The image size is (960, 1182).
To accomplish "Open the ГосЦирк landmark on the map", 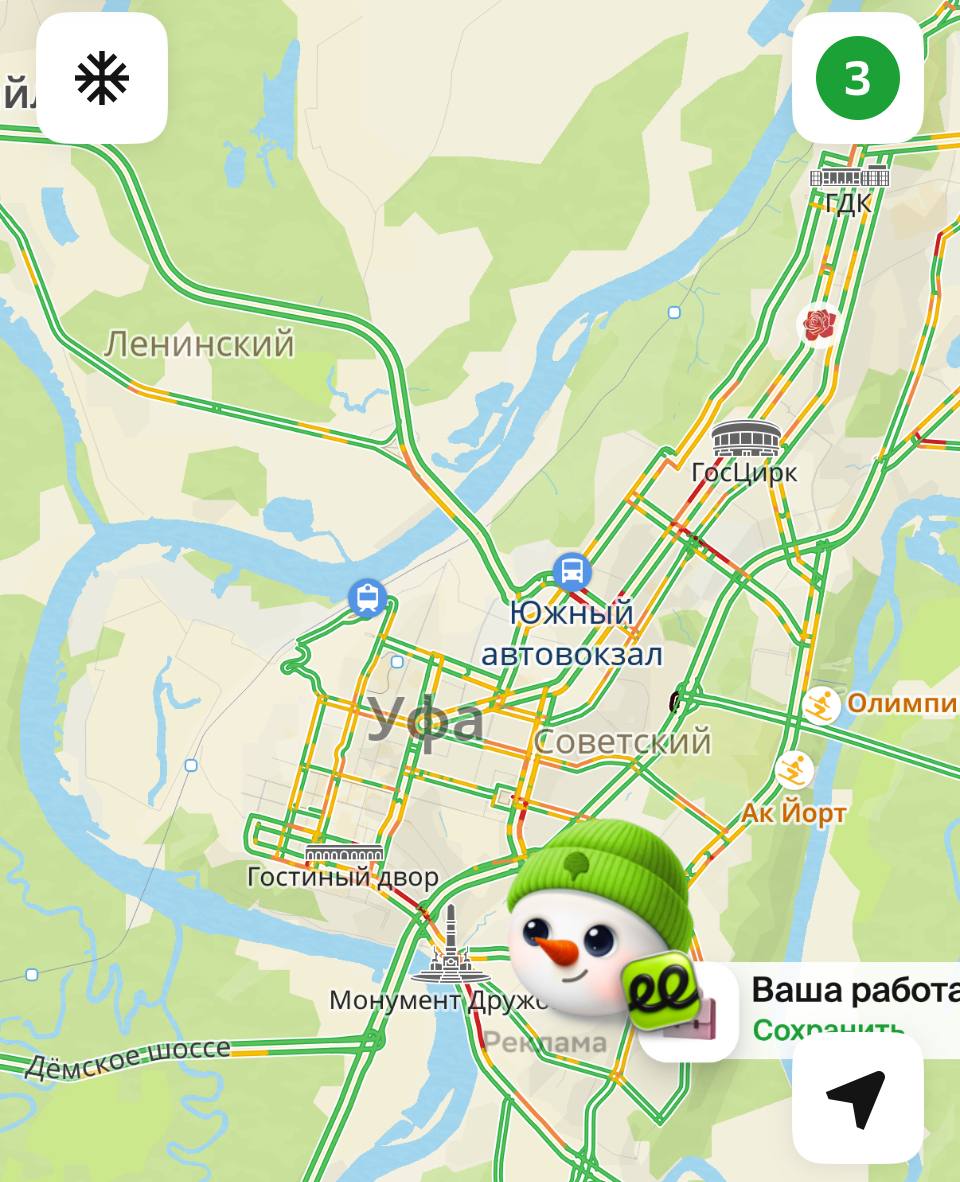I will (x=746, y=440).
